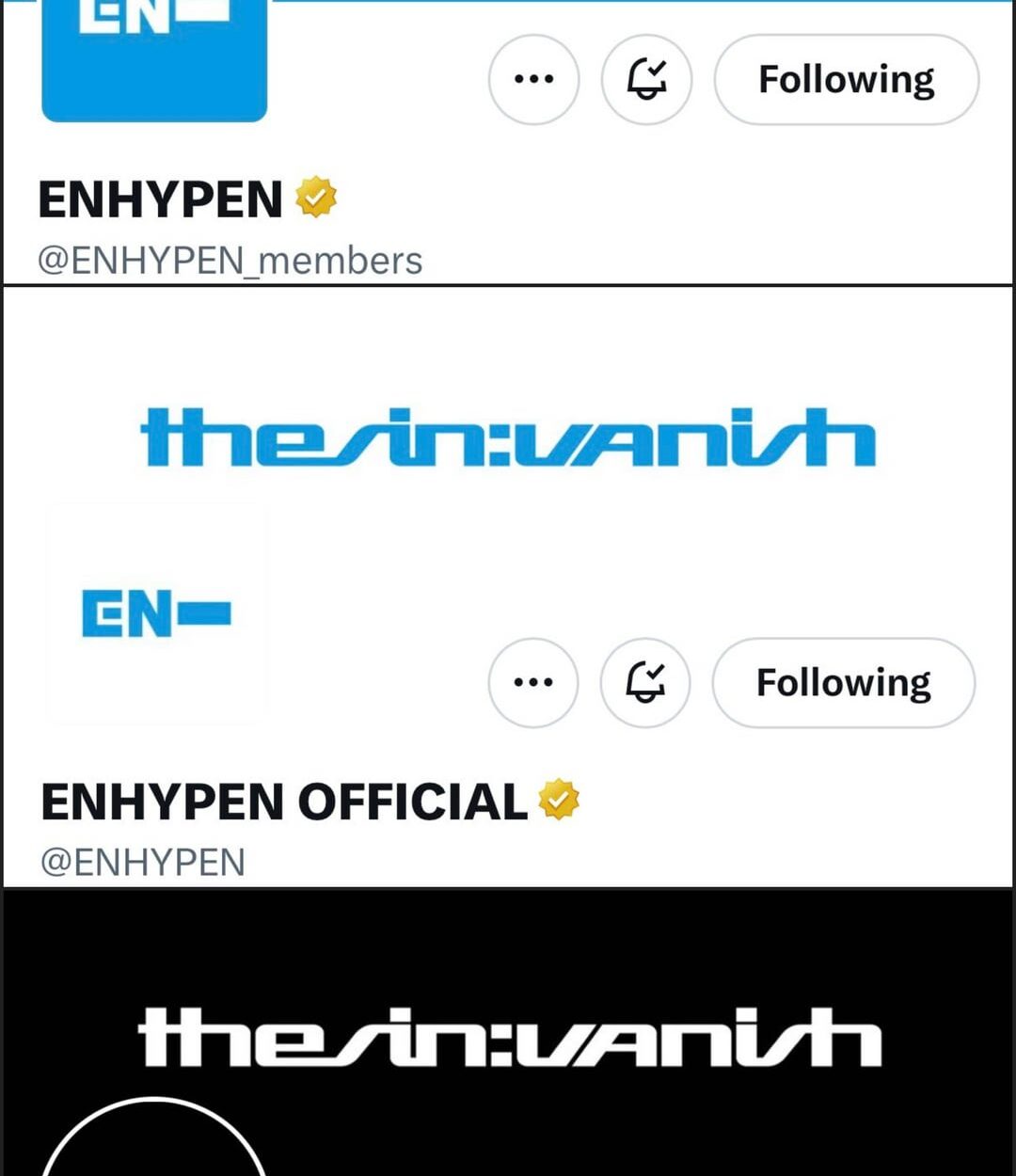
Task: Click the Following button on ENHYPEN OFFICIAL
Action: (x=842, y=684)
